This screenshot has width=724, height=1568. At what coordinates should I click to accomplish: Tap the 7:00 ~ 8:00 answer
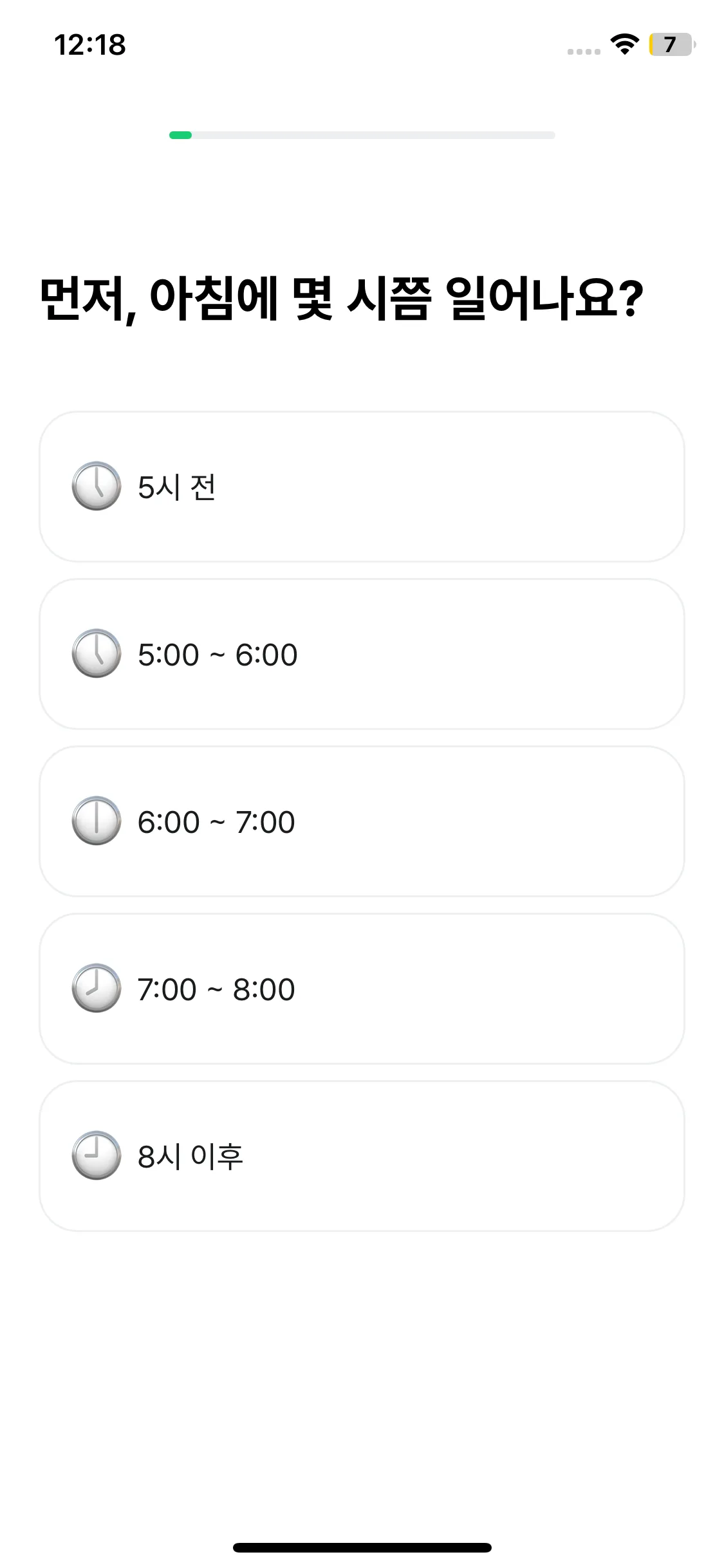pyautogui.click(x=362, y=989)
